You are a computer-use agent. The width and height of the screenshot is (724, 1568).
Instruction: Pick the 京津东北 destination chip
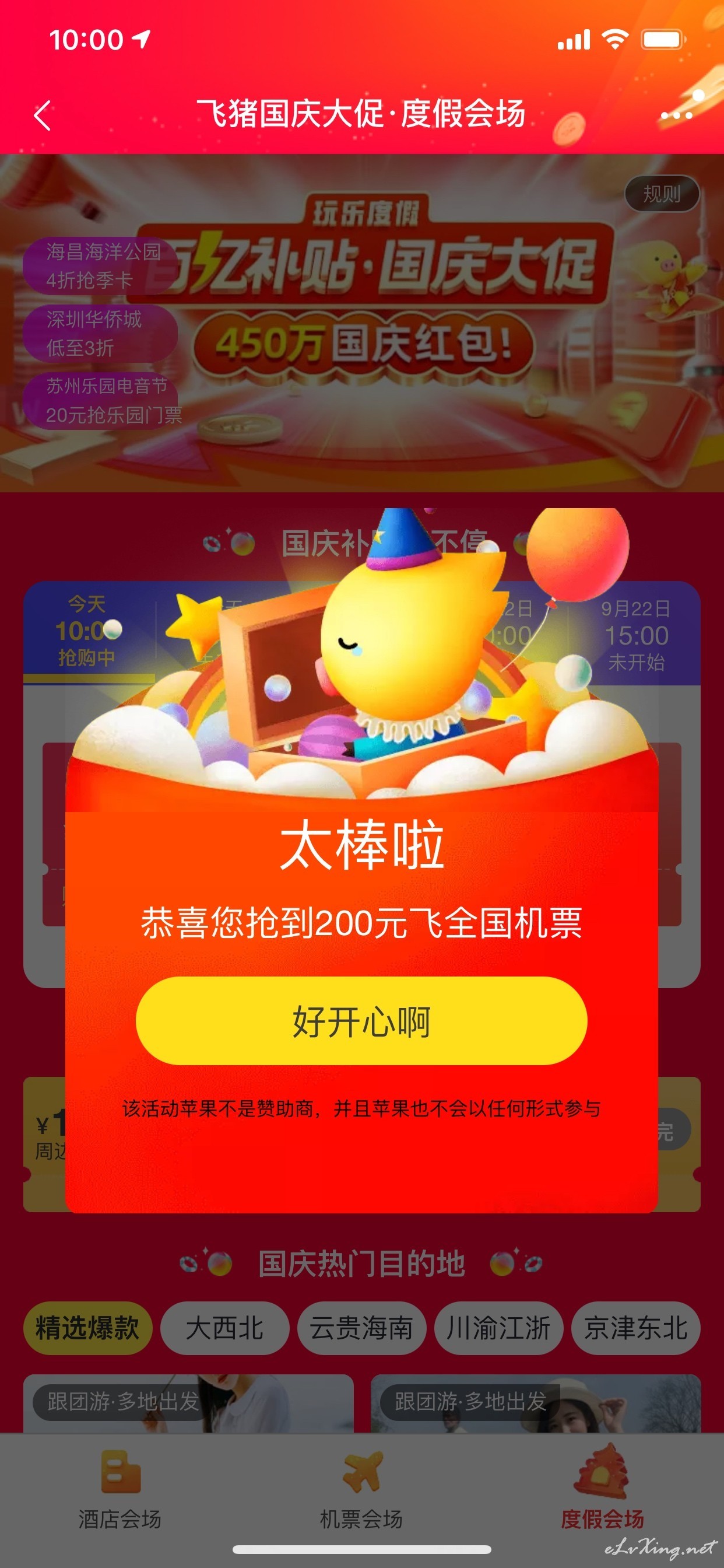click(x=636, y=1328)
